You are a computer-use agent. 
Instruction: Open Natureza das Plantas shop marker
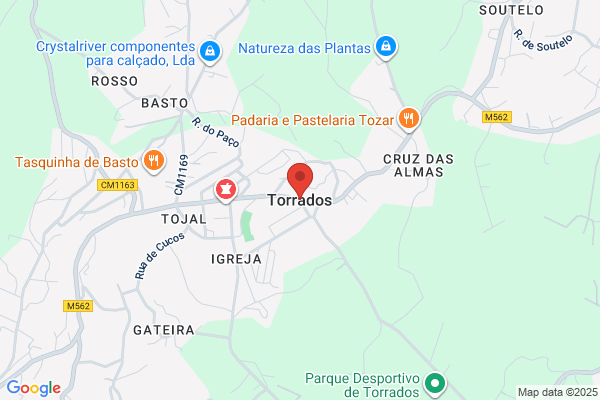click(x=386, y=47)
